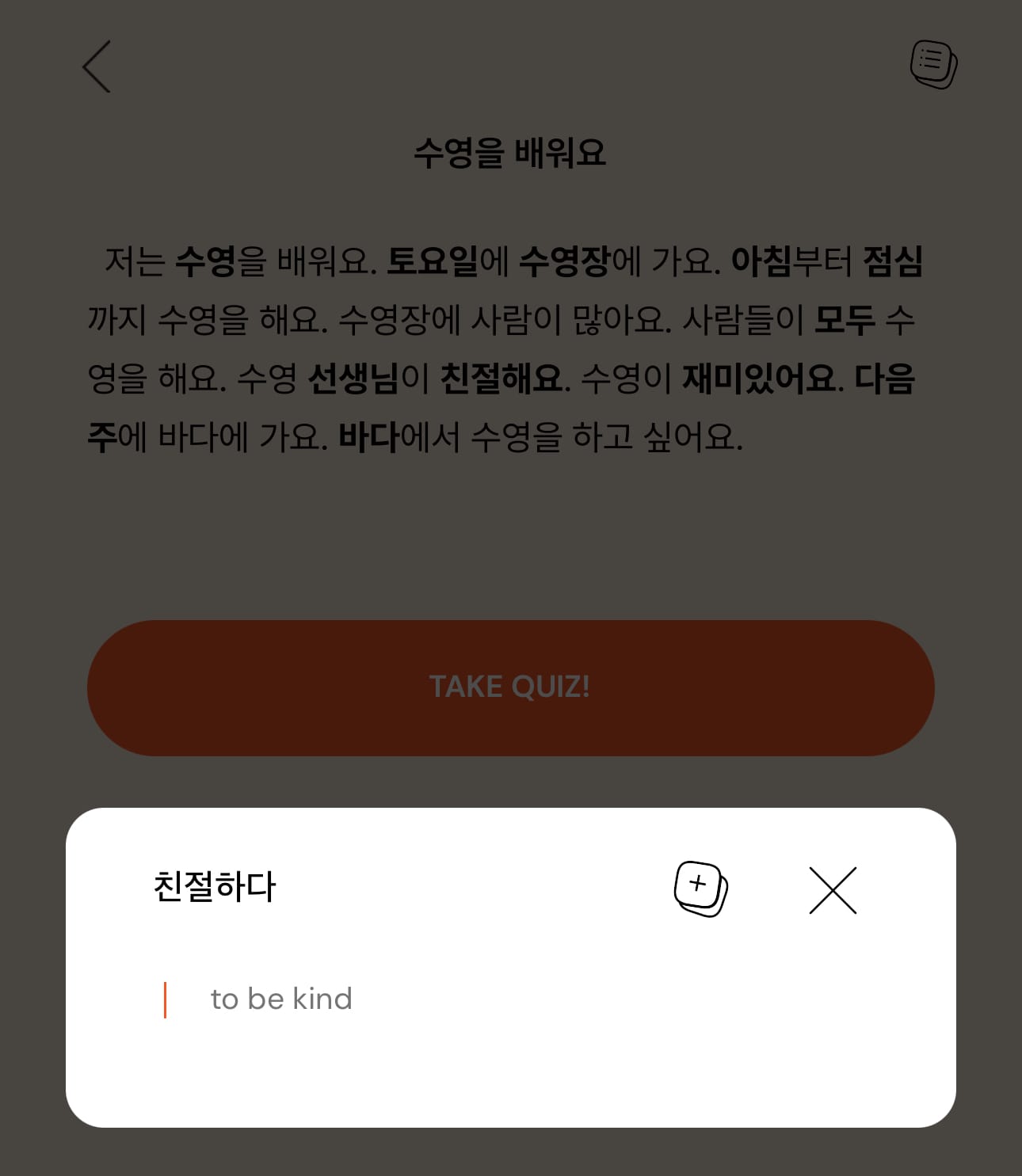Show the meaning of 점심
The height and width of the screenshot is (1176, 1022).
(x=892, y=261)
